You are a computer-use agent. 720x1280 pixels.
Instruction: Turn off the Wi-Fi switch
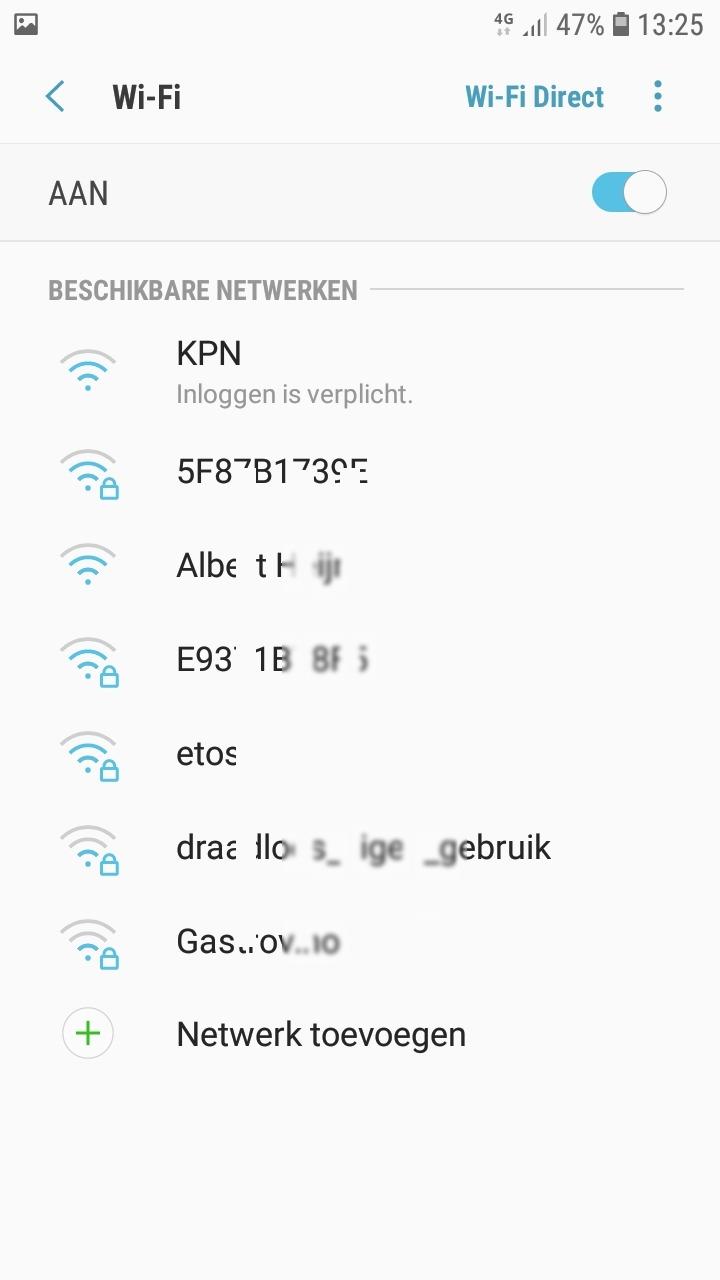coord(629,192)
